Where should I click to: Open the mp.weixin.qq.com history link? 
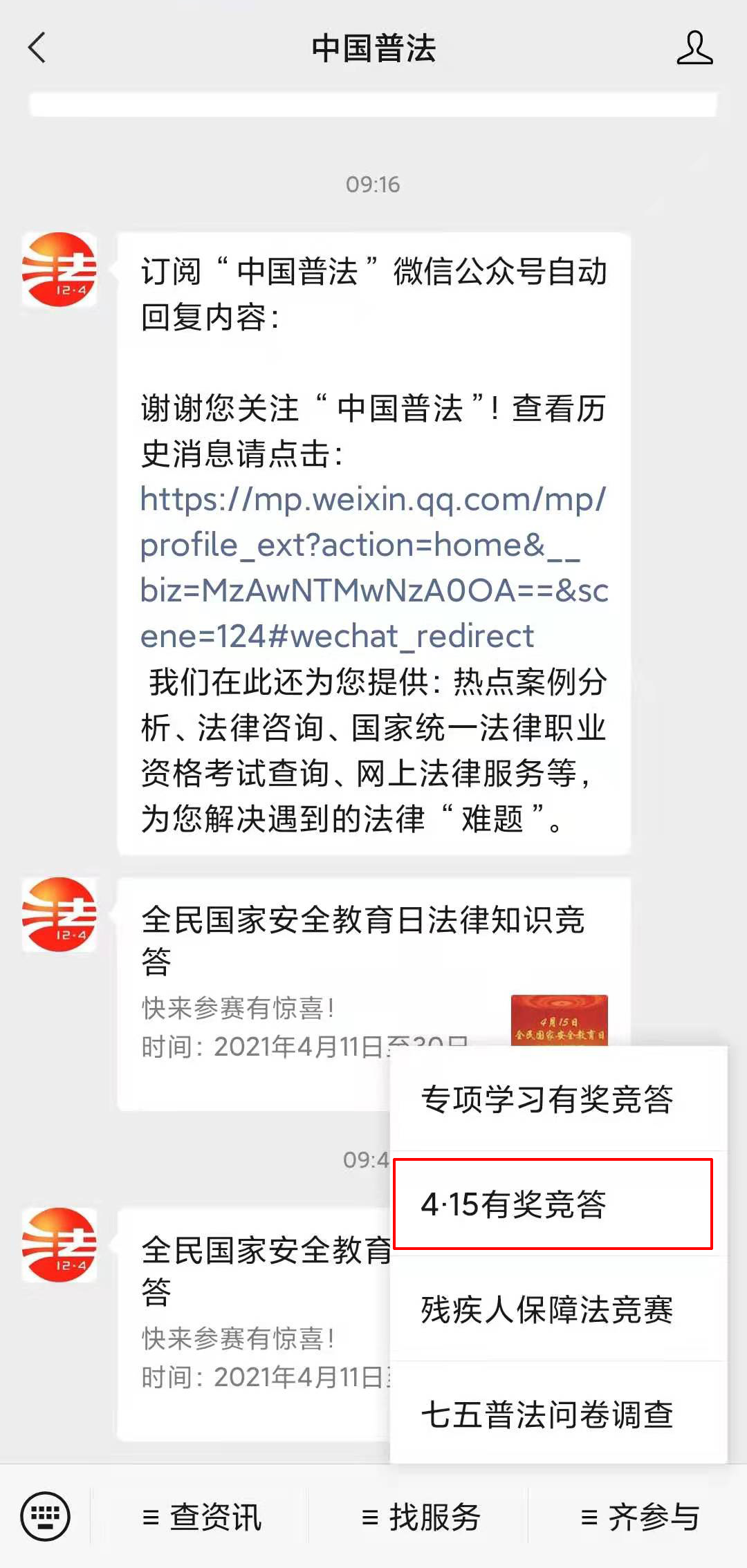pos(373,567)
